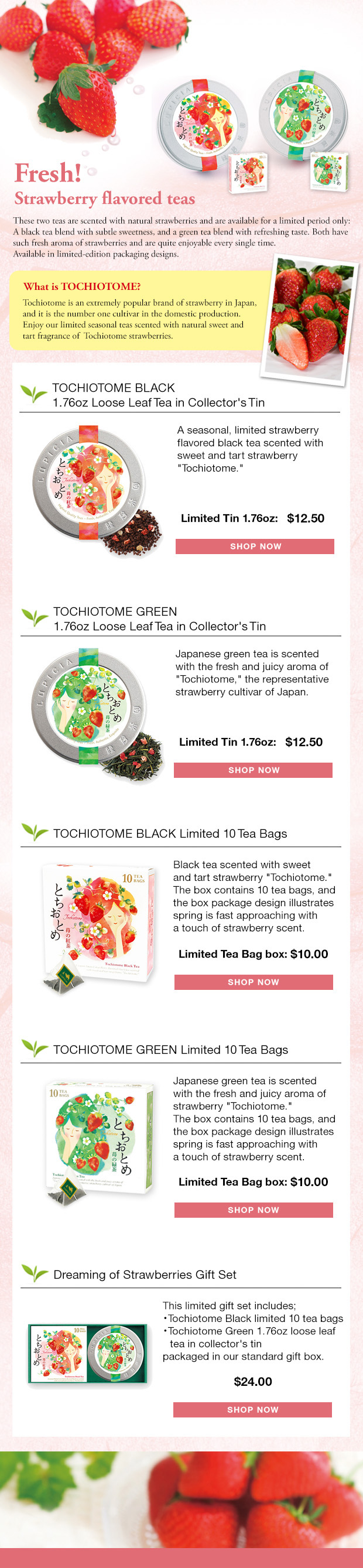Viewport: 363px width, 1568px height.
Task: Shop now for Tochiotome Black 10 tea bags
Action: (x=254, y=982)
